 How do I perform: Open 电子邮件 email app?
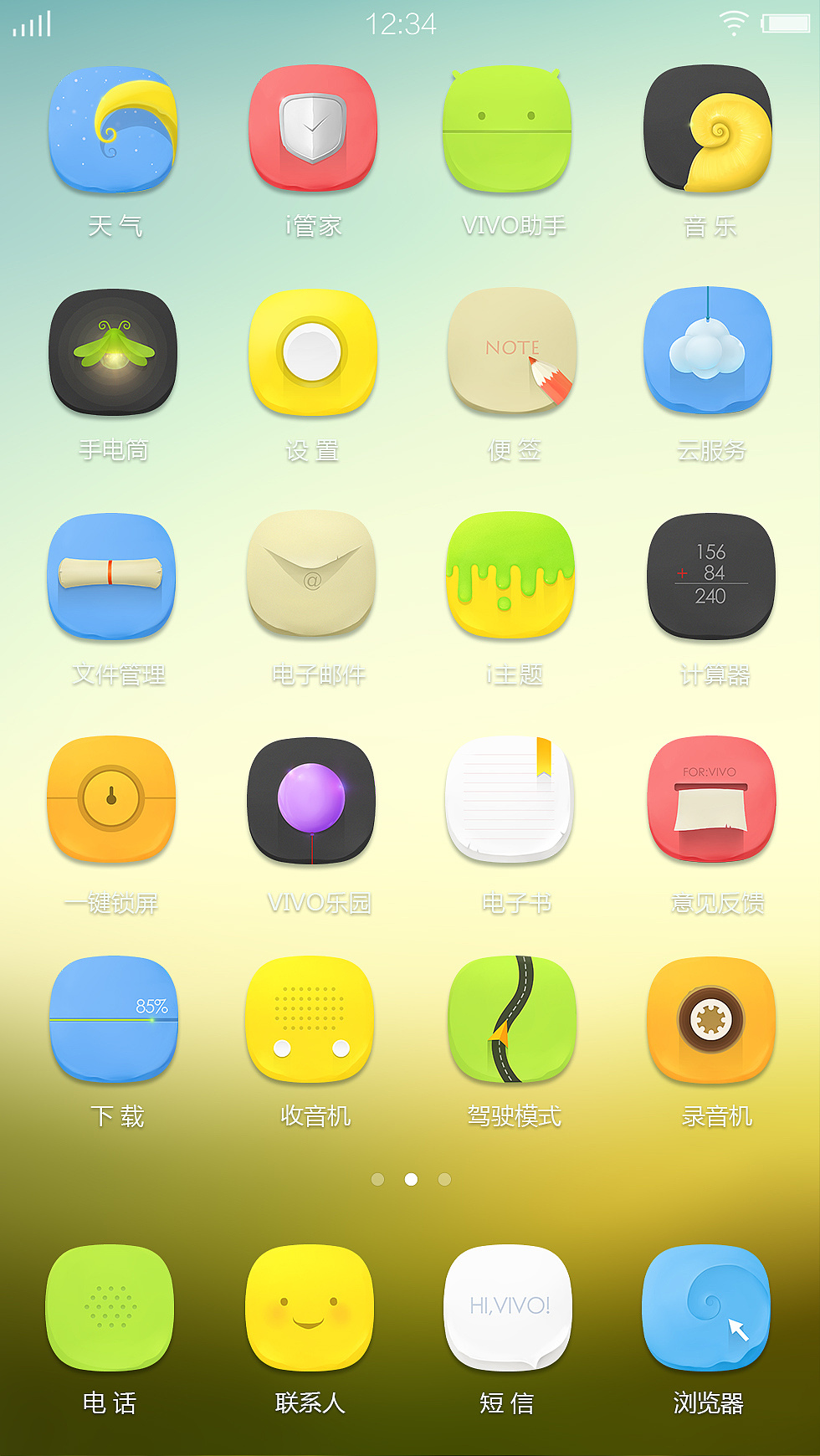[x=311, y=575]
